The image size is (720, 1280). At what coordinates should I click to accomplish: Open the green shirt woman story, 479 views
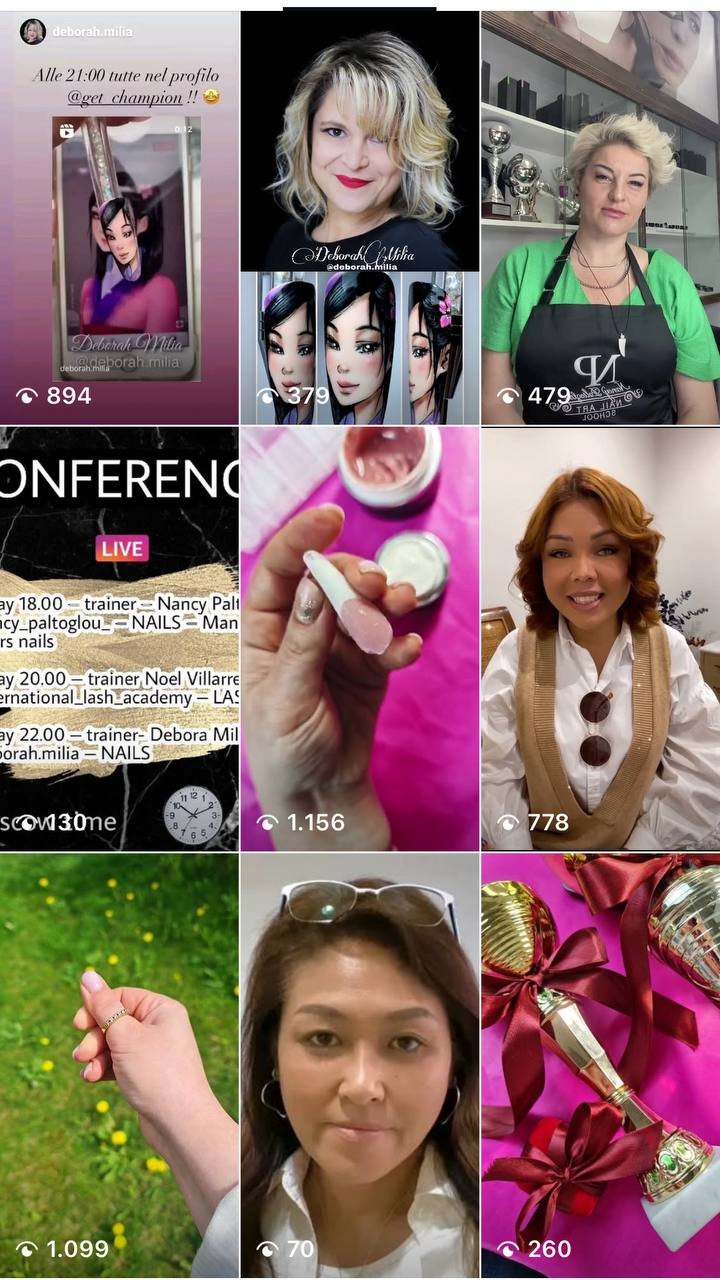(600, 218)
